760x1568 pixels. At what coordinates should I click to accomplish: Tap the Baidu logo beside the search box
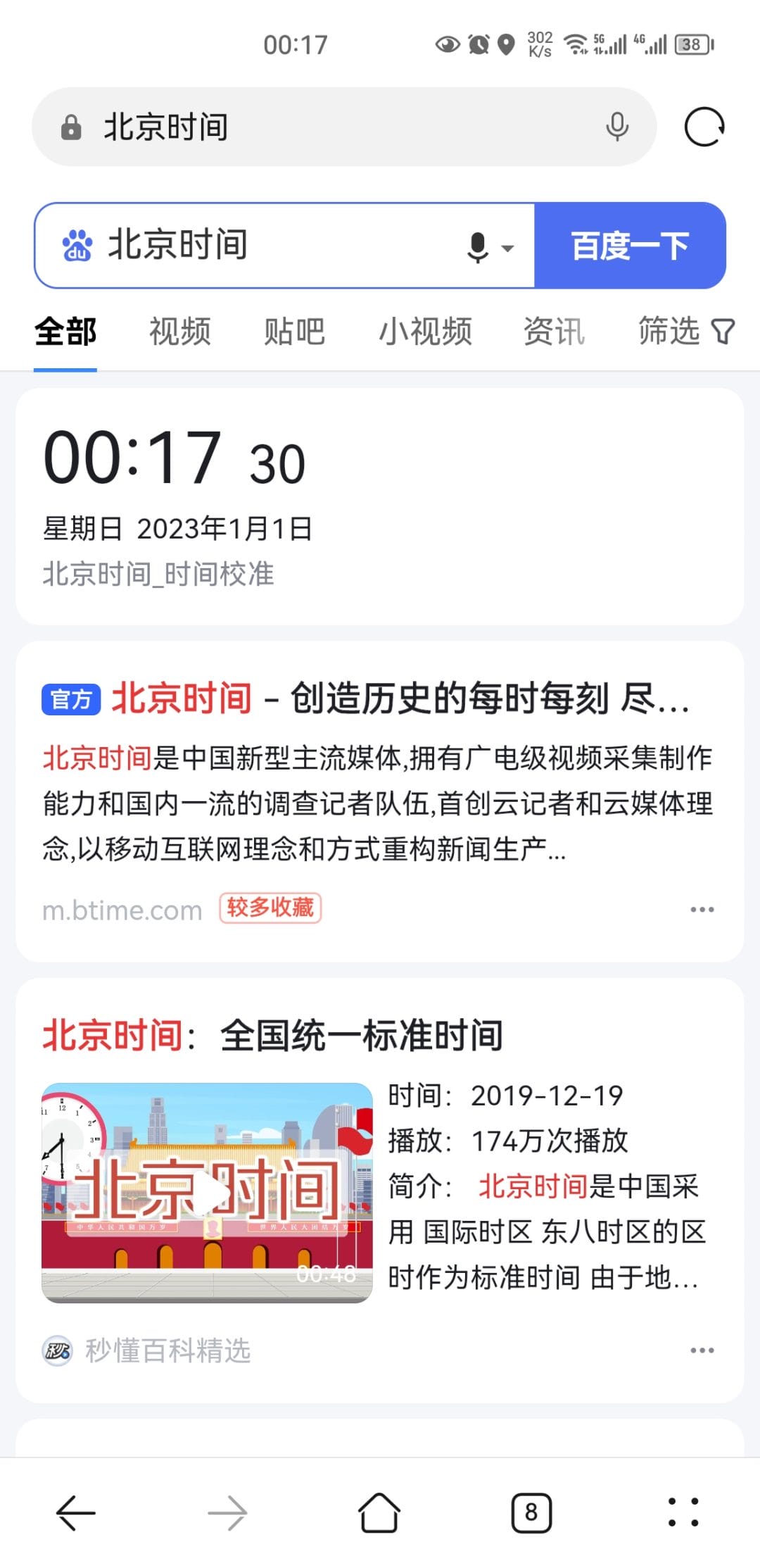pyautogui.click(x=77, y=246)
